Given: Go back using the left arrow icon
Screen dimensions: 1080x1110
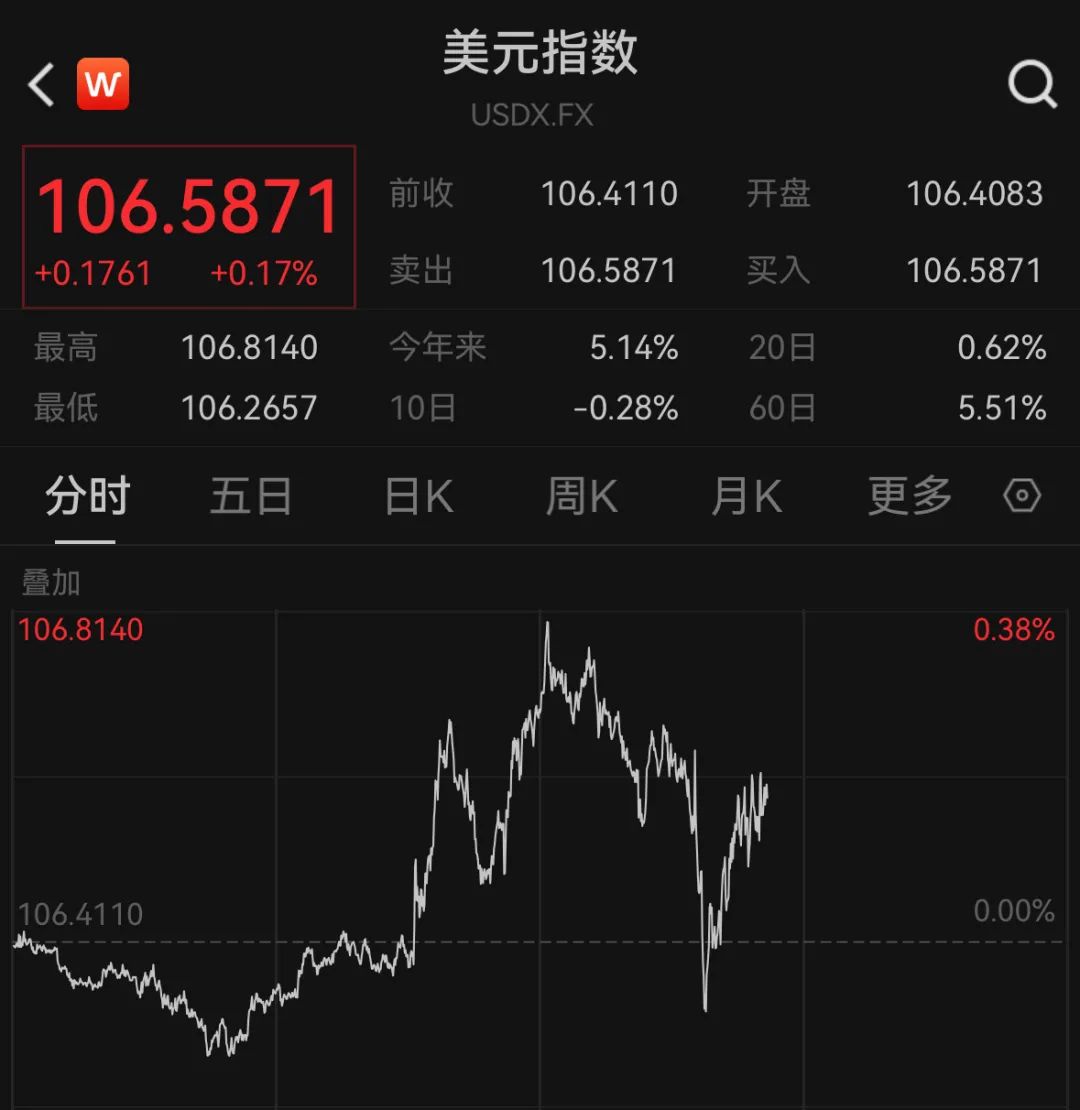Looking at the screenshot, I should (x=38, y=84).
